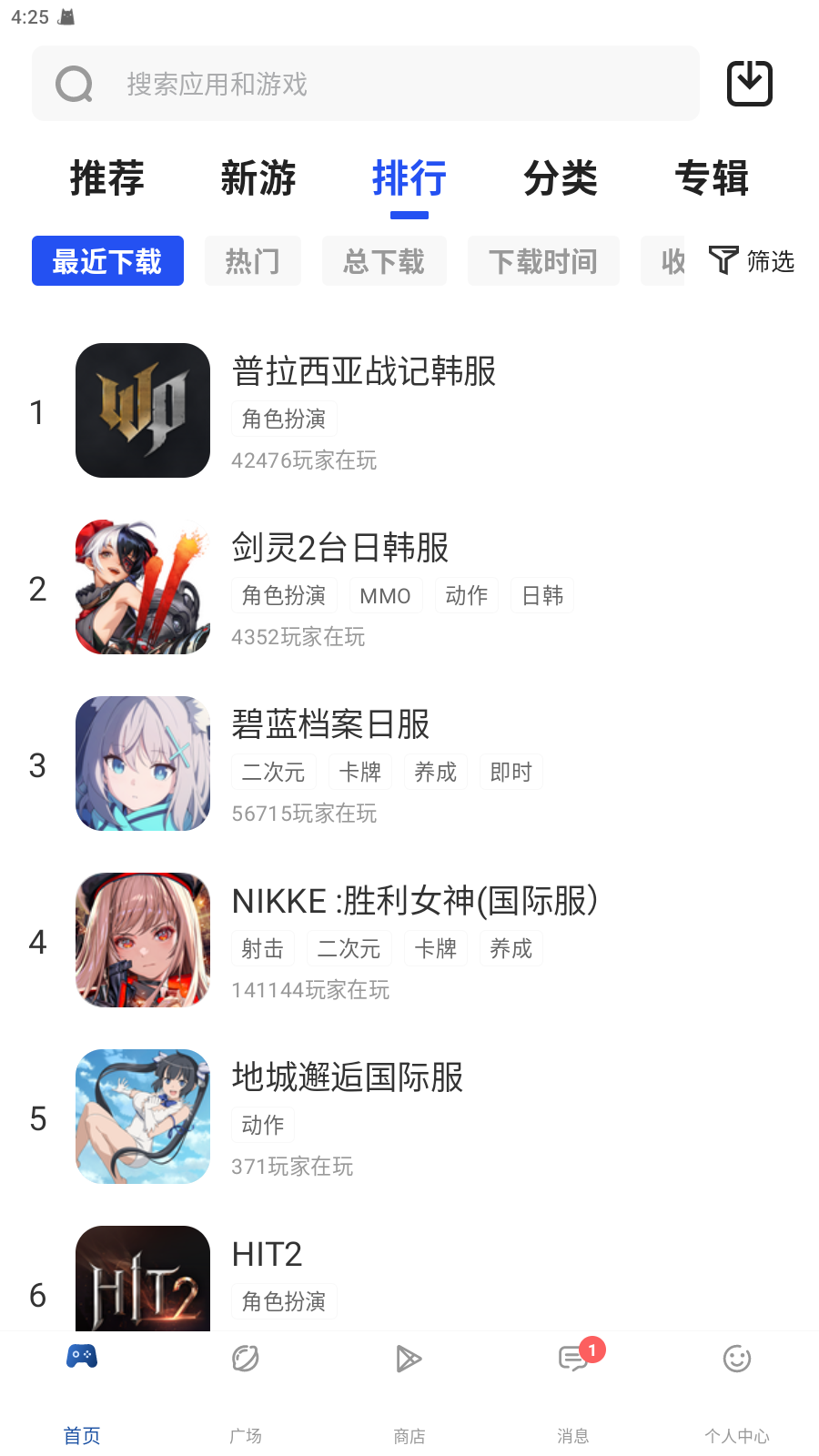The height and width of the screenshot is (1456, 819).
Task: Tap the 商店 store icon
Action: pyautogui.click(x=409, y=1359)
